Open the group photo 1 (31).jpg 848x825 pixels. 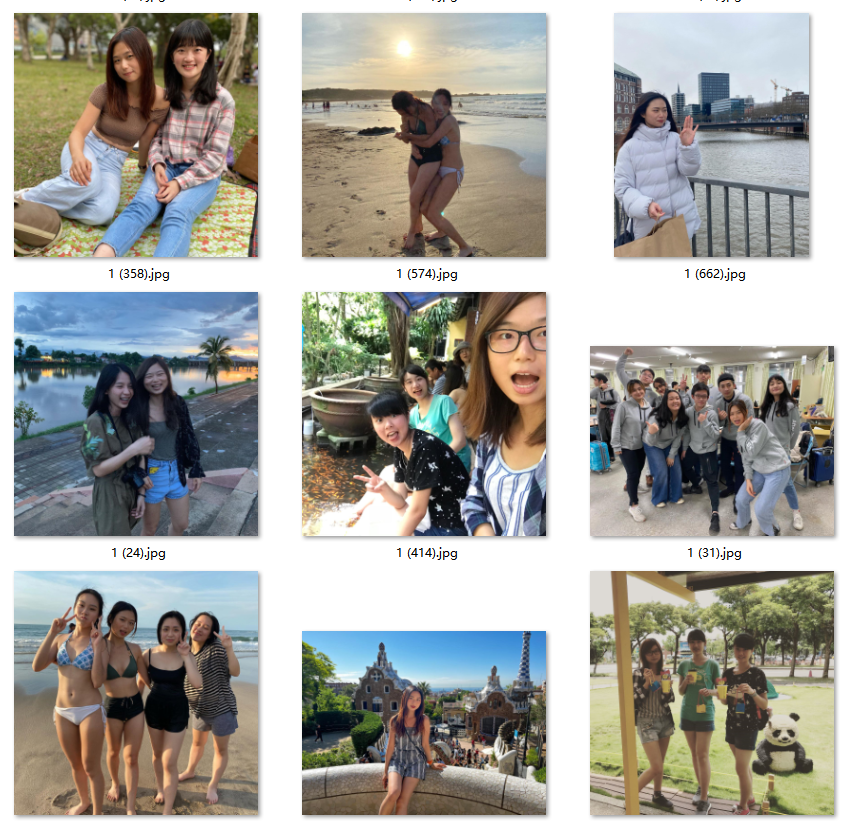[711, 441]
